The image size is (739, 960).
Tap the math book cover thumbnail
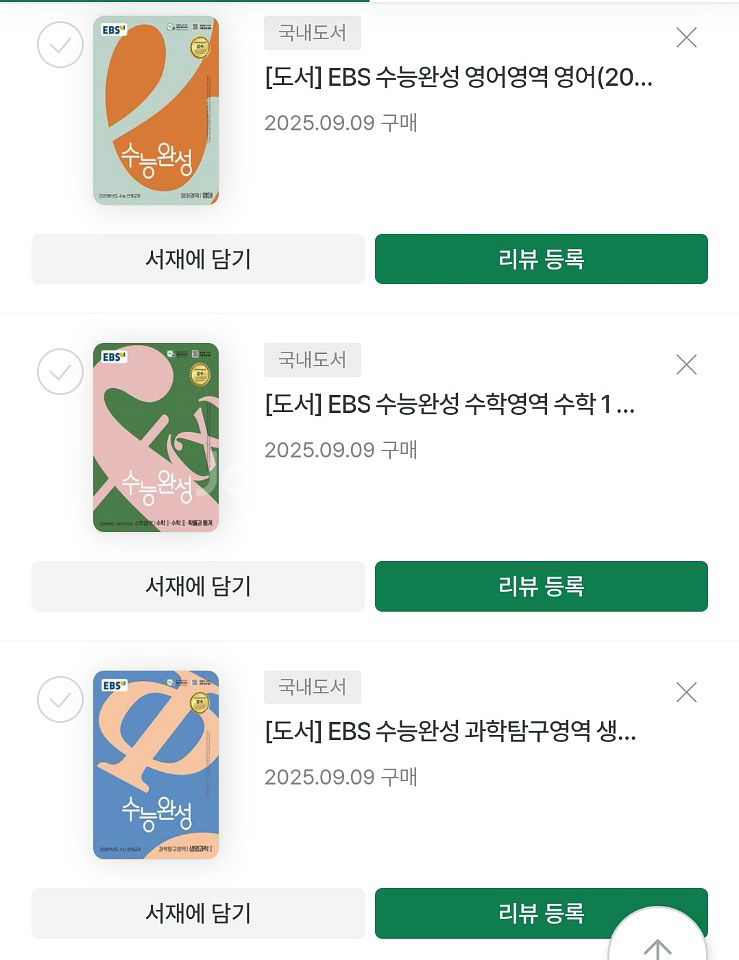156,437
